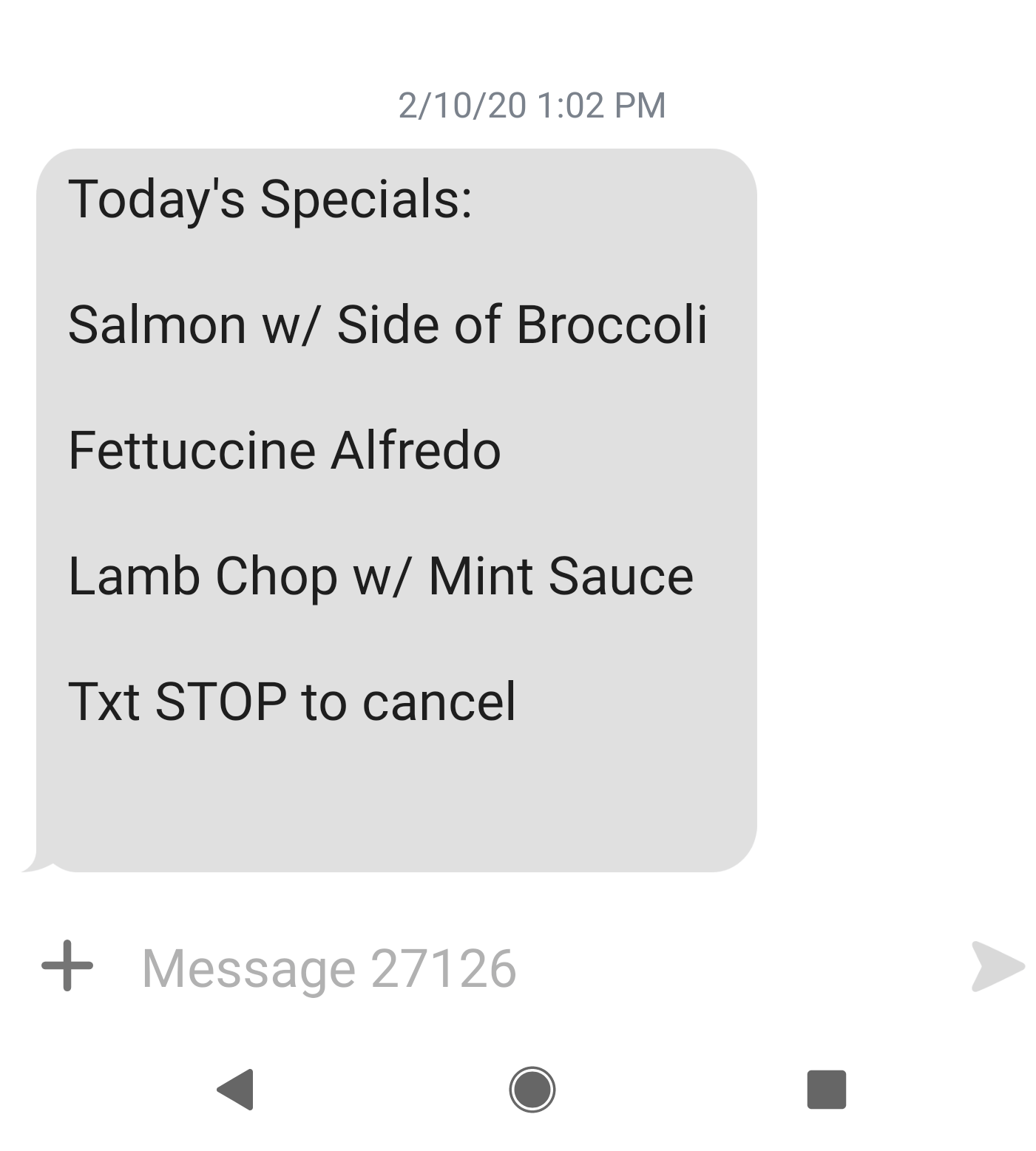The height and width of the screenshot is (1151, 1036).
Task: Tap the plus attachment icon
Action: coord(67,965)
